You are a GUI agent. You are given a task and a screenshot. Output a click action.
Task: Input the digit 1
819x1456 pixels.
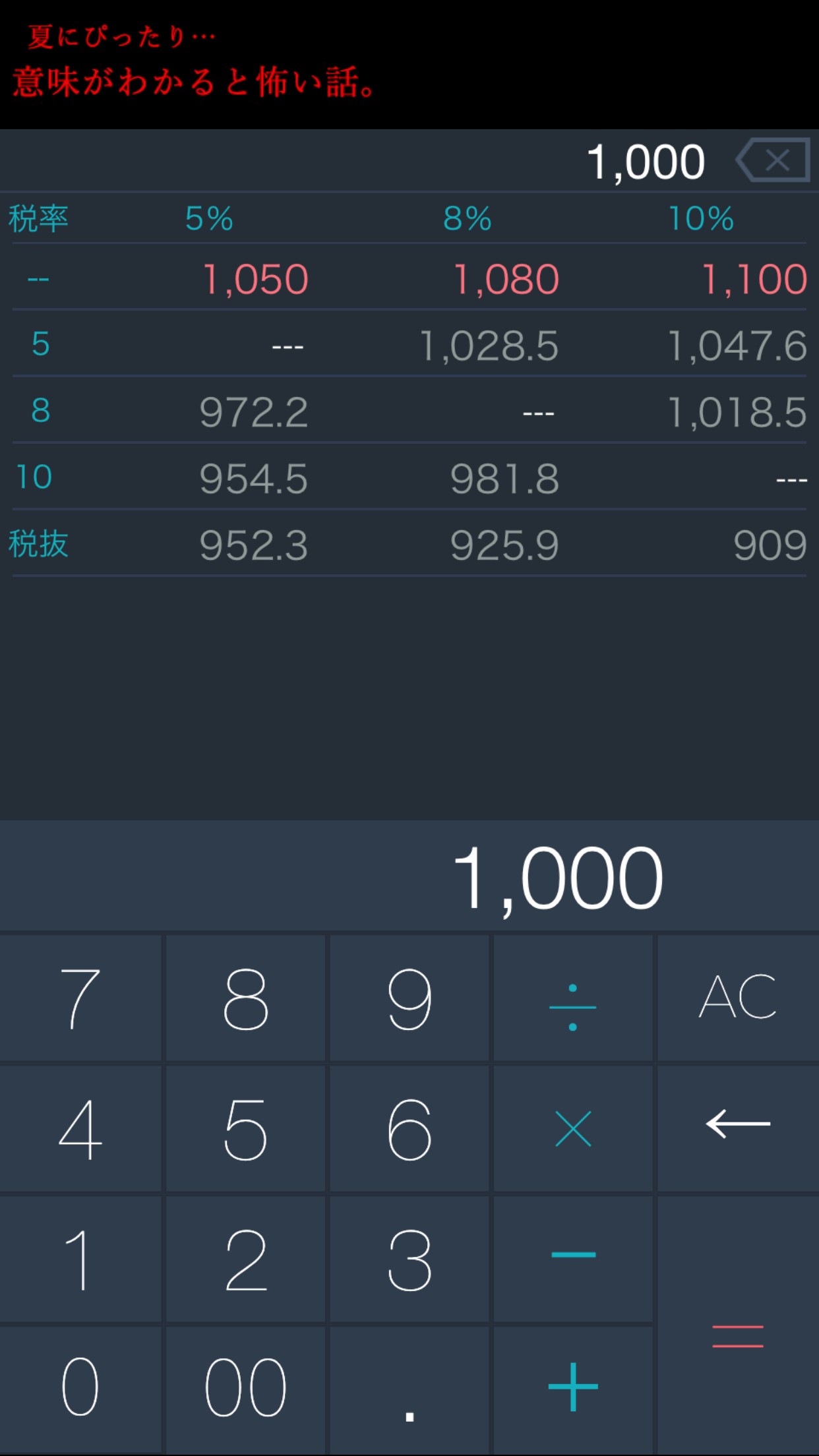click(80, 1257)
